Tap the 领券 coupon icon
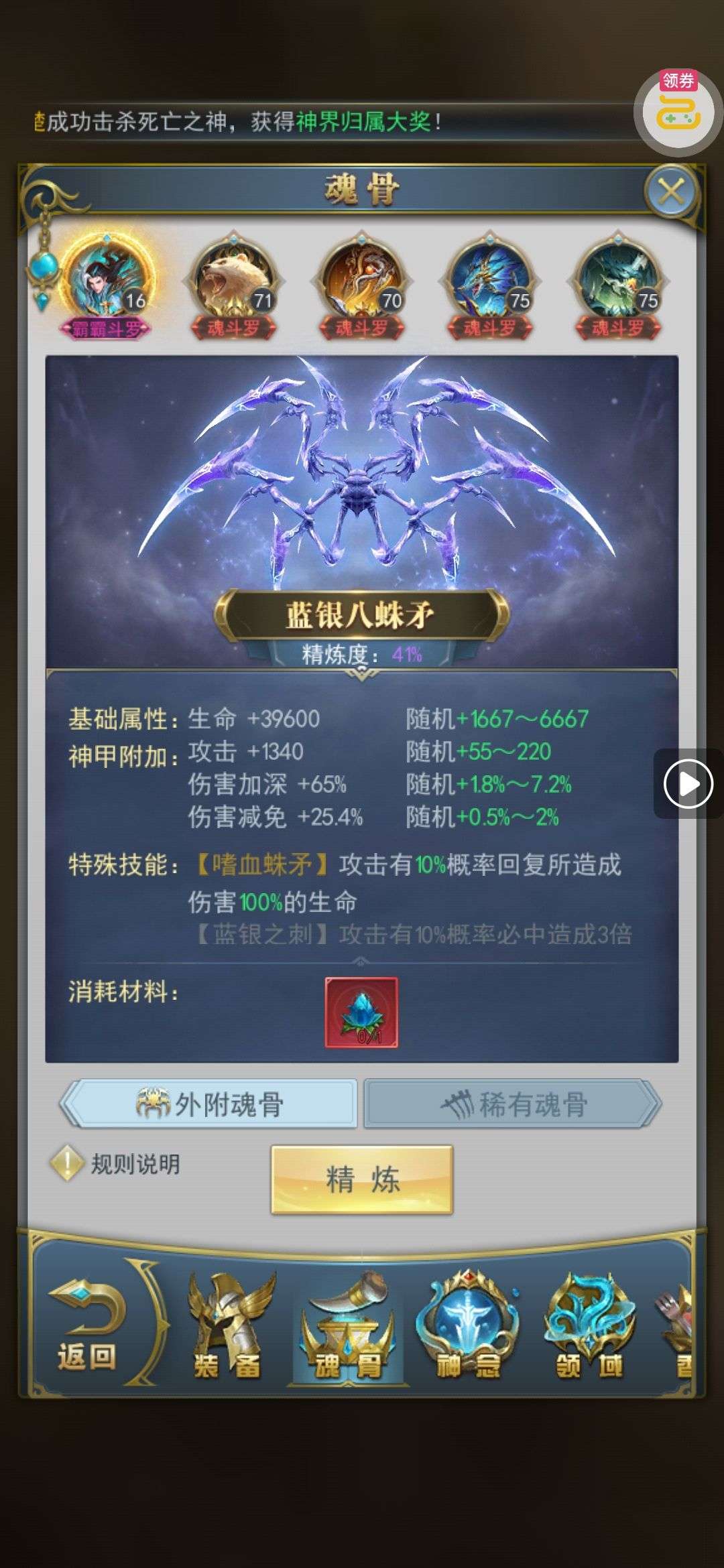Viewport: 724px width, 1568px height. (x=678, y=111)
